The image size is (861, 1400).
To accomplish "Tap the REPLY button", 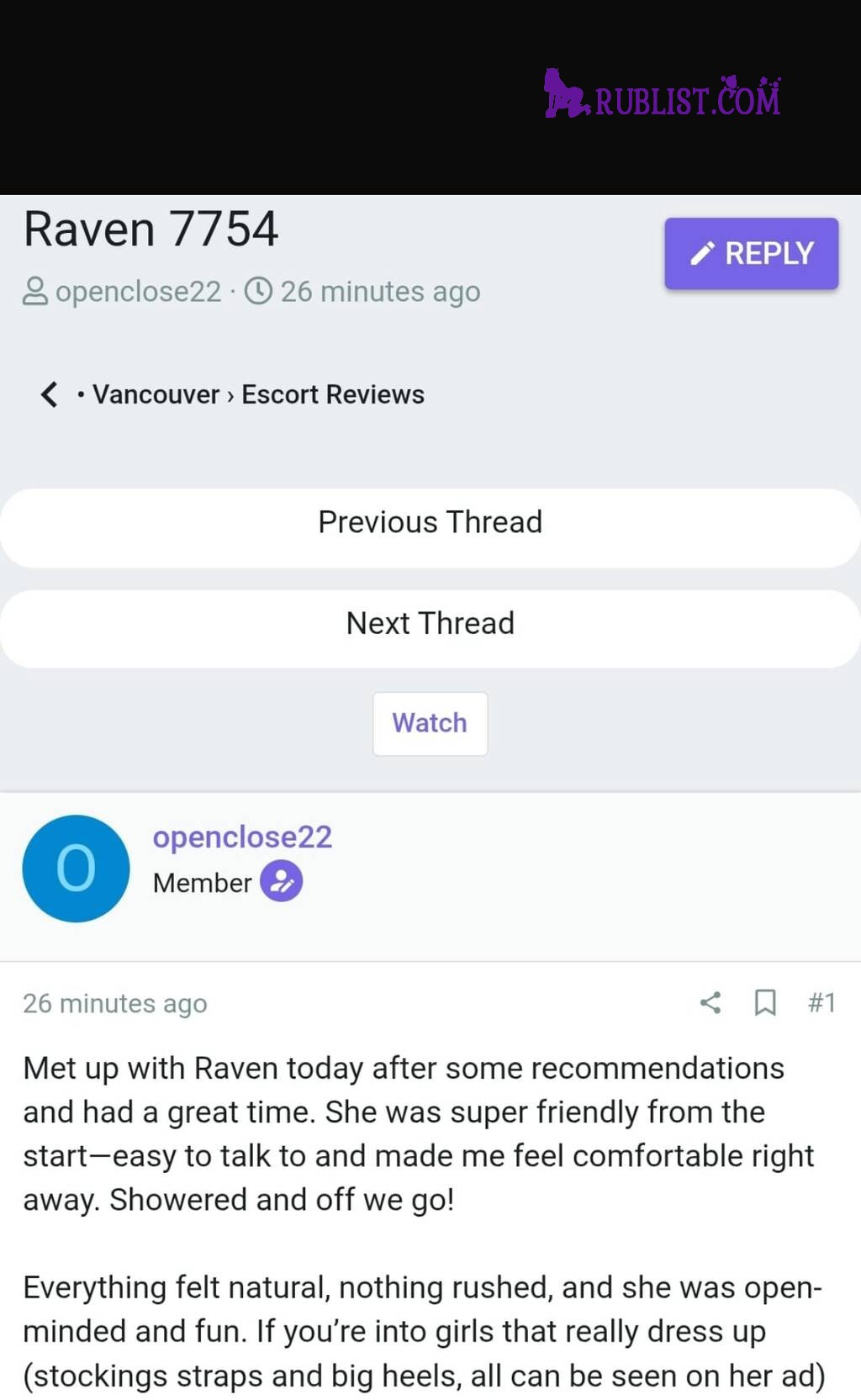I will click(x=751, y=254).
